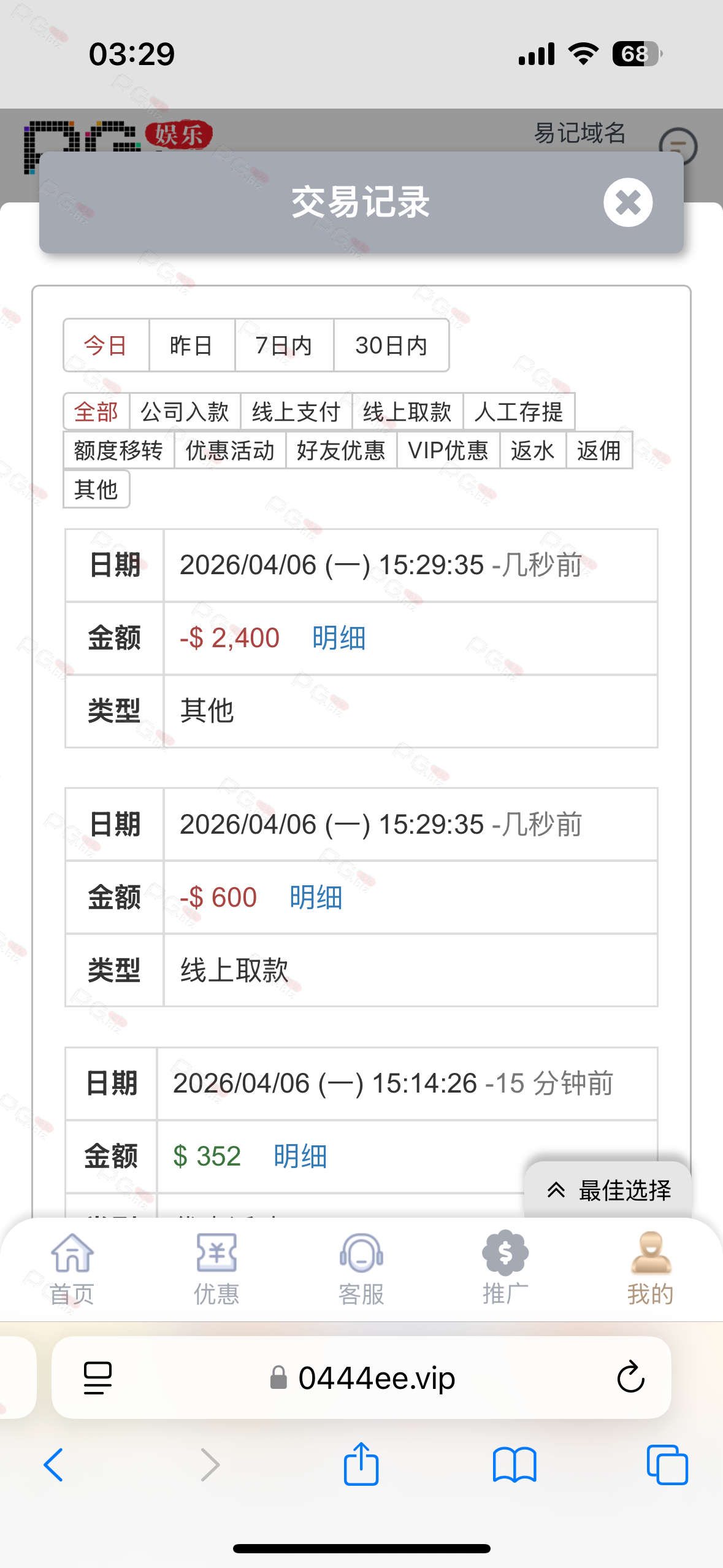The height and width of the screenshot is (1568, 723).
Task: Go to the 首页 tab
Action: (x=72, y=1267)
